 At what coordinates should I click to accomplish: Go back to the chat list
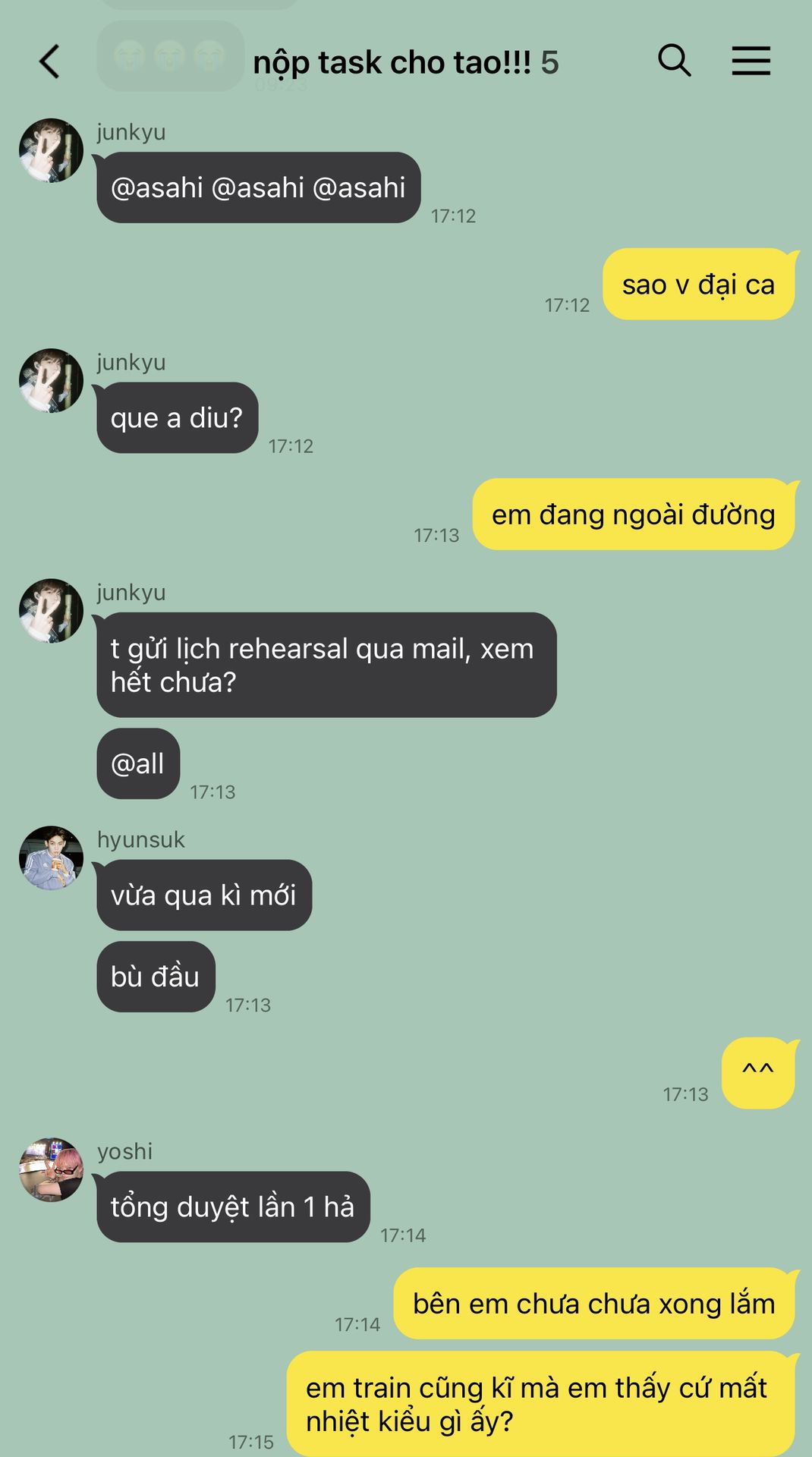coord(49,61)
